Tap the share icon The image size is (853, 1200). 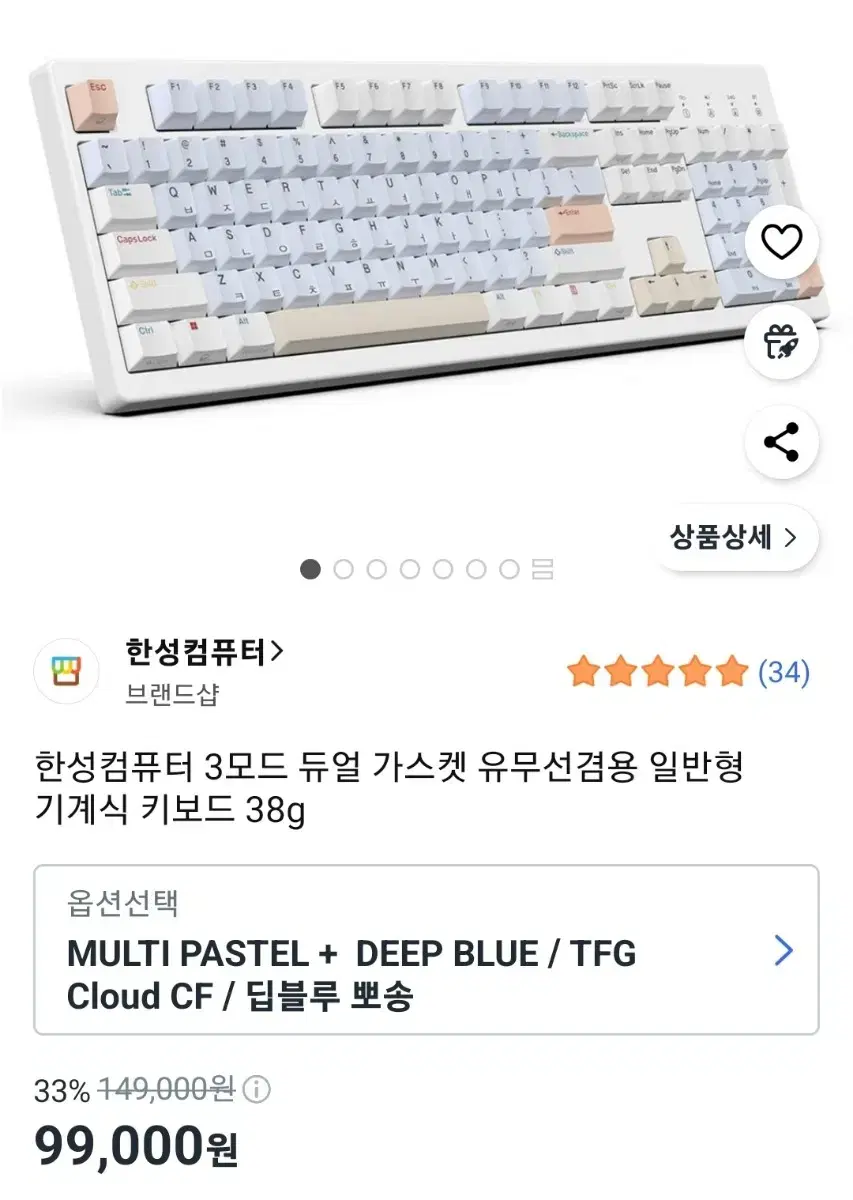(x=781, y=443)
